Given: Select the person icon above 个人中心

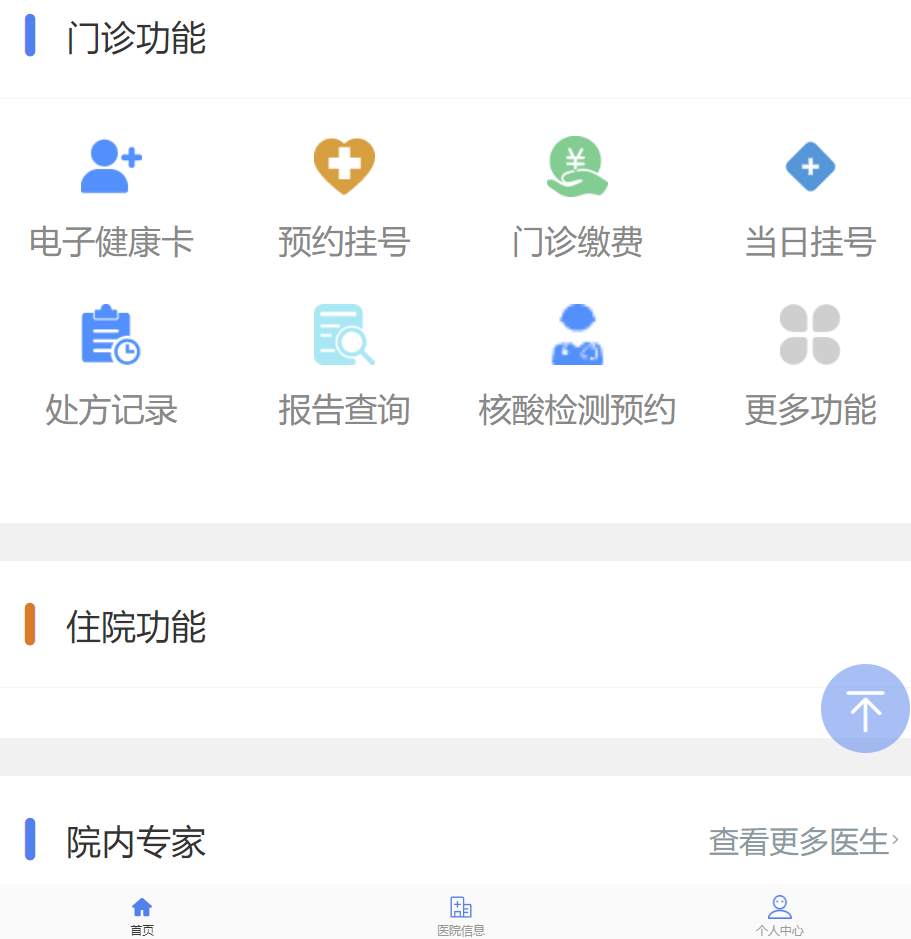Looking at the screenshot, I should (x=779, y=905).
